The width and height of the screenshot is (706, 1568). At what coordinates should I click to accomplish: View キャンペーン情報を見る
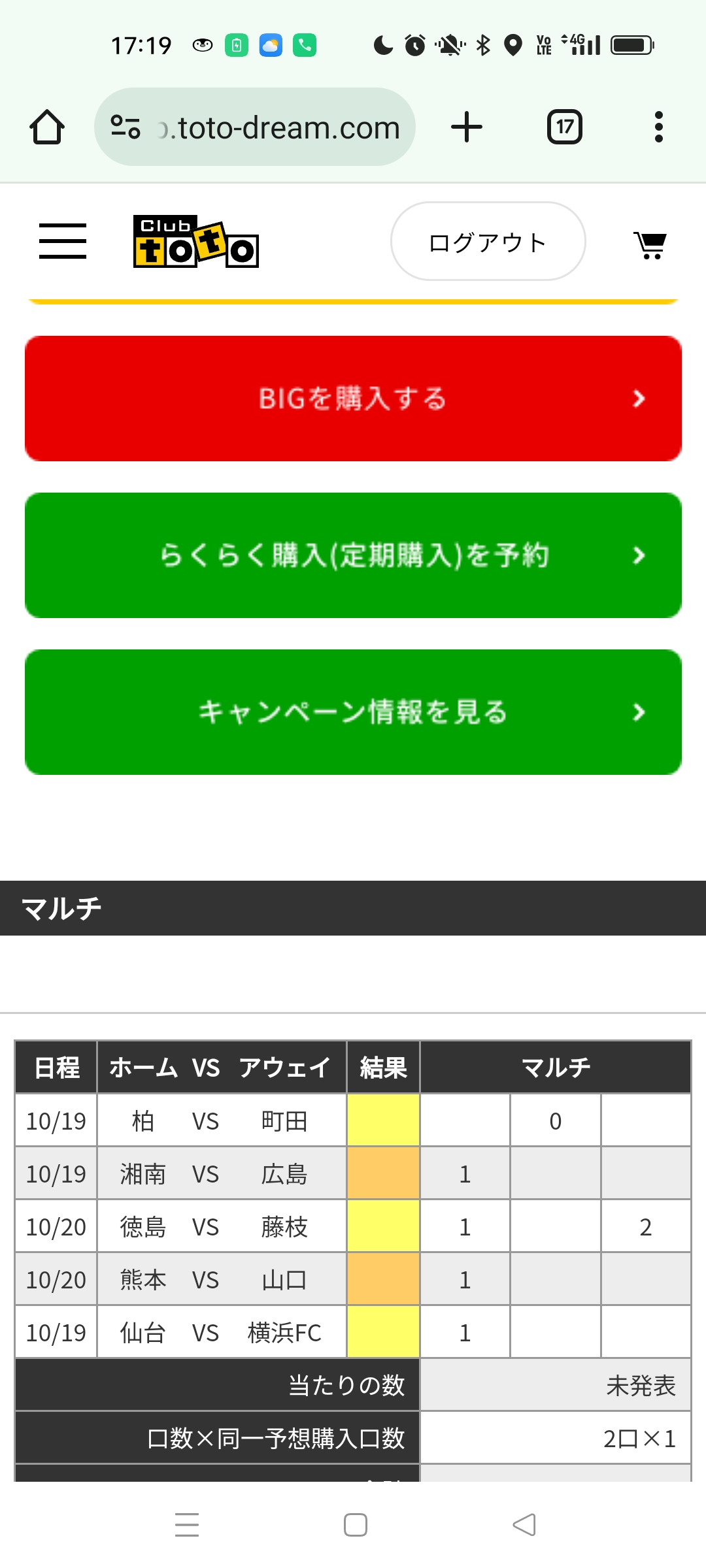tap(353, 712)
